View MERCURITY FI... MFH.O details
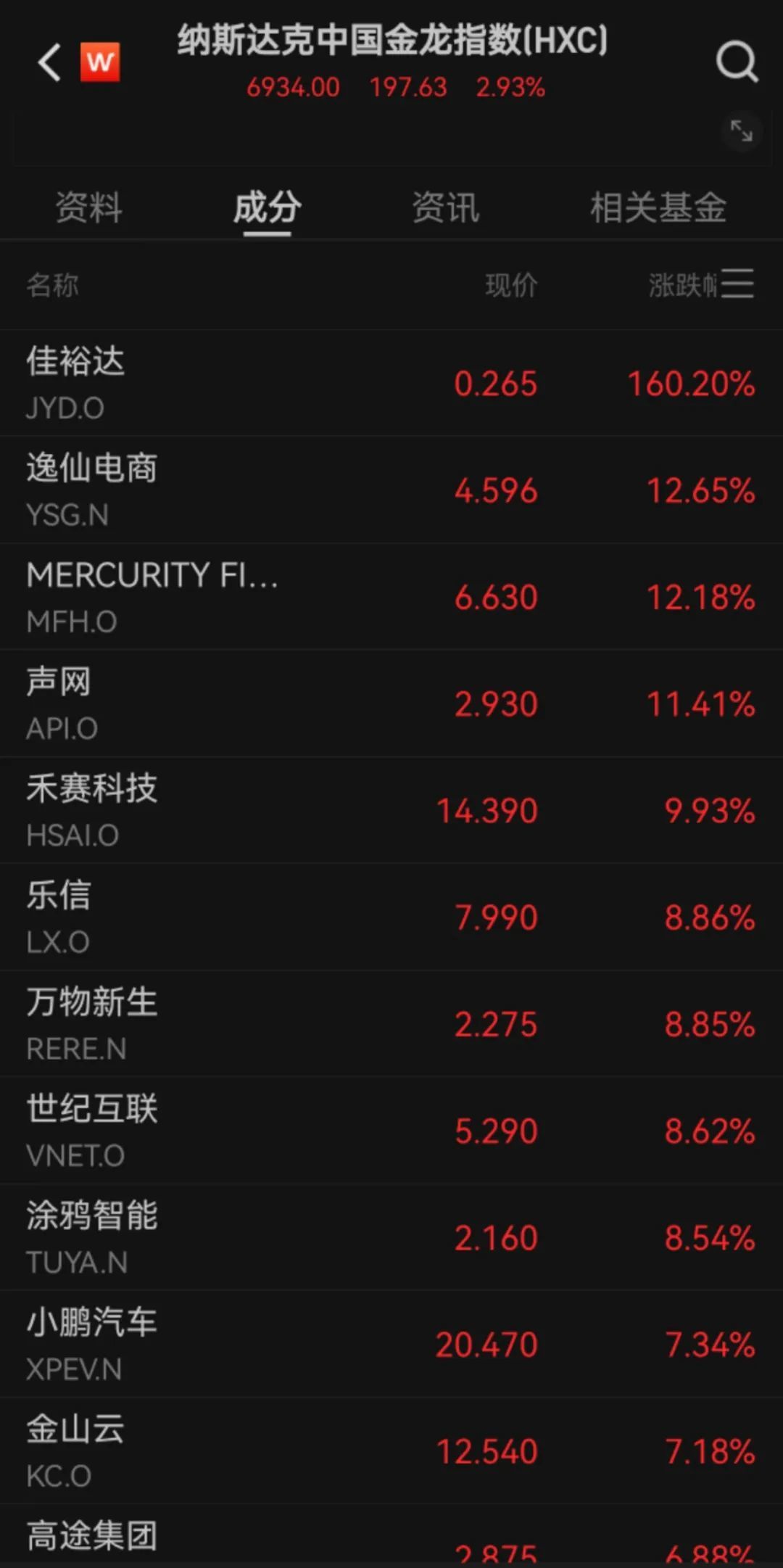Screen dimensions: 783x1568 (x=391, y=596)
